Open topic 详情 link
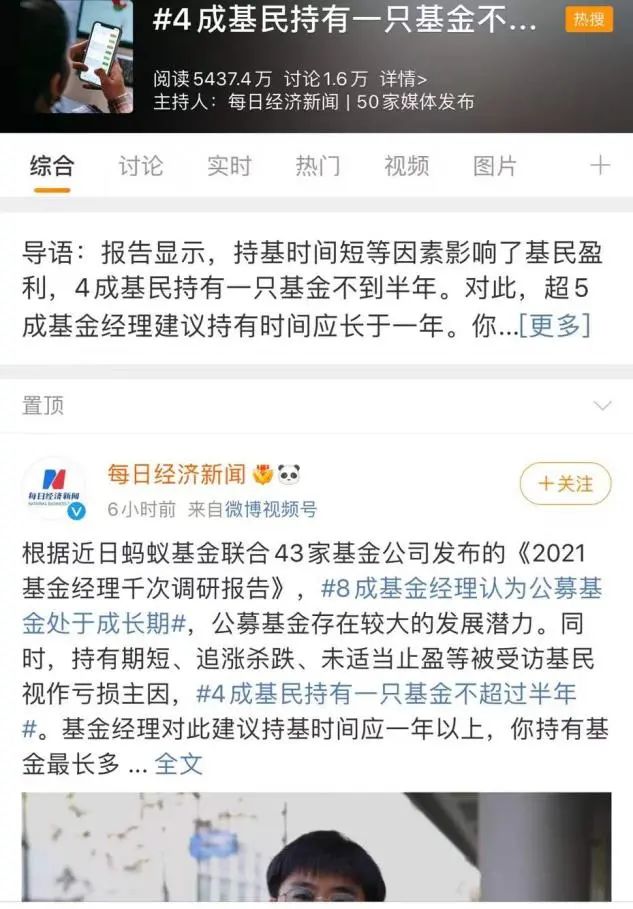 coord(404,79)
